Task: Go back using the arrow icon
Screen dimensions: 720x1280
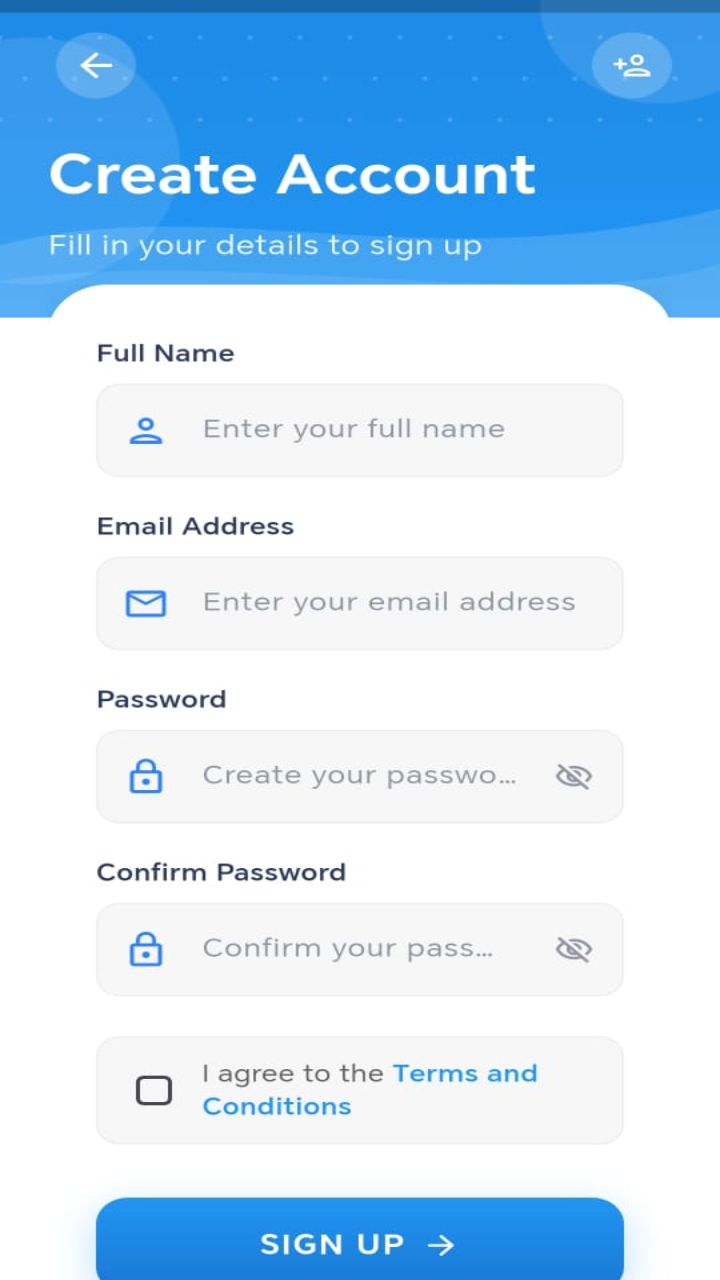Action: coord(96,66)
